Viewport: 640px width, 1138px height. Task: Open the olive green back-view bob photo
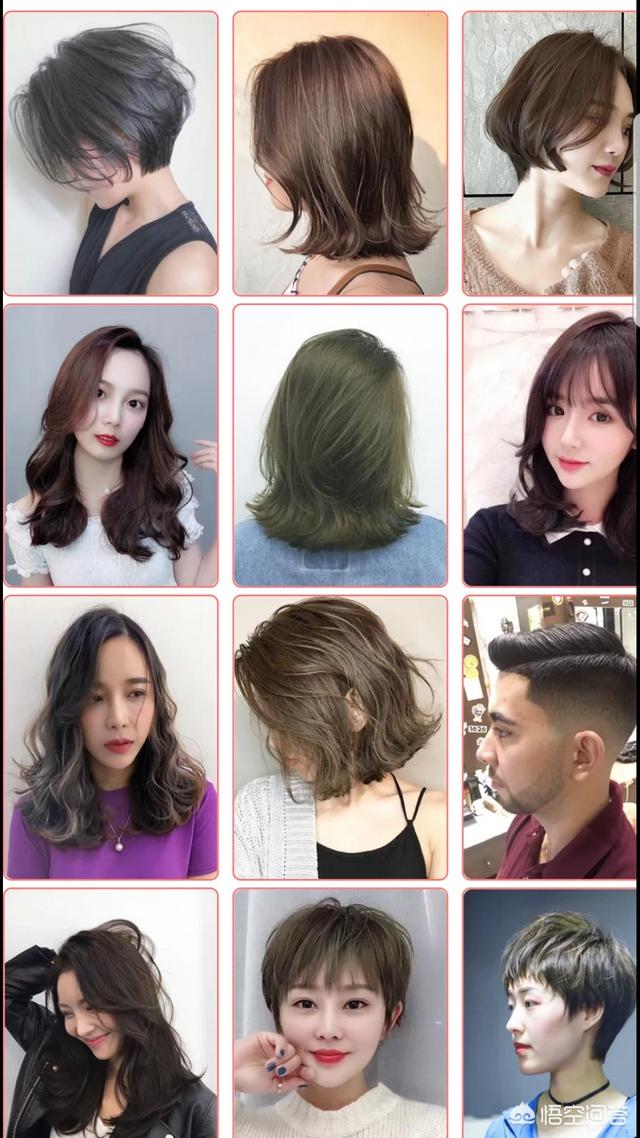(340, 445)
